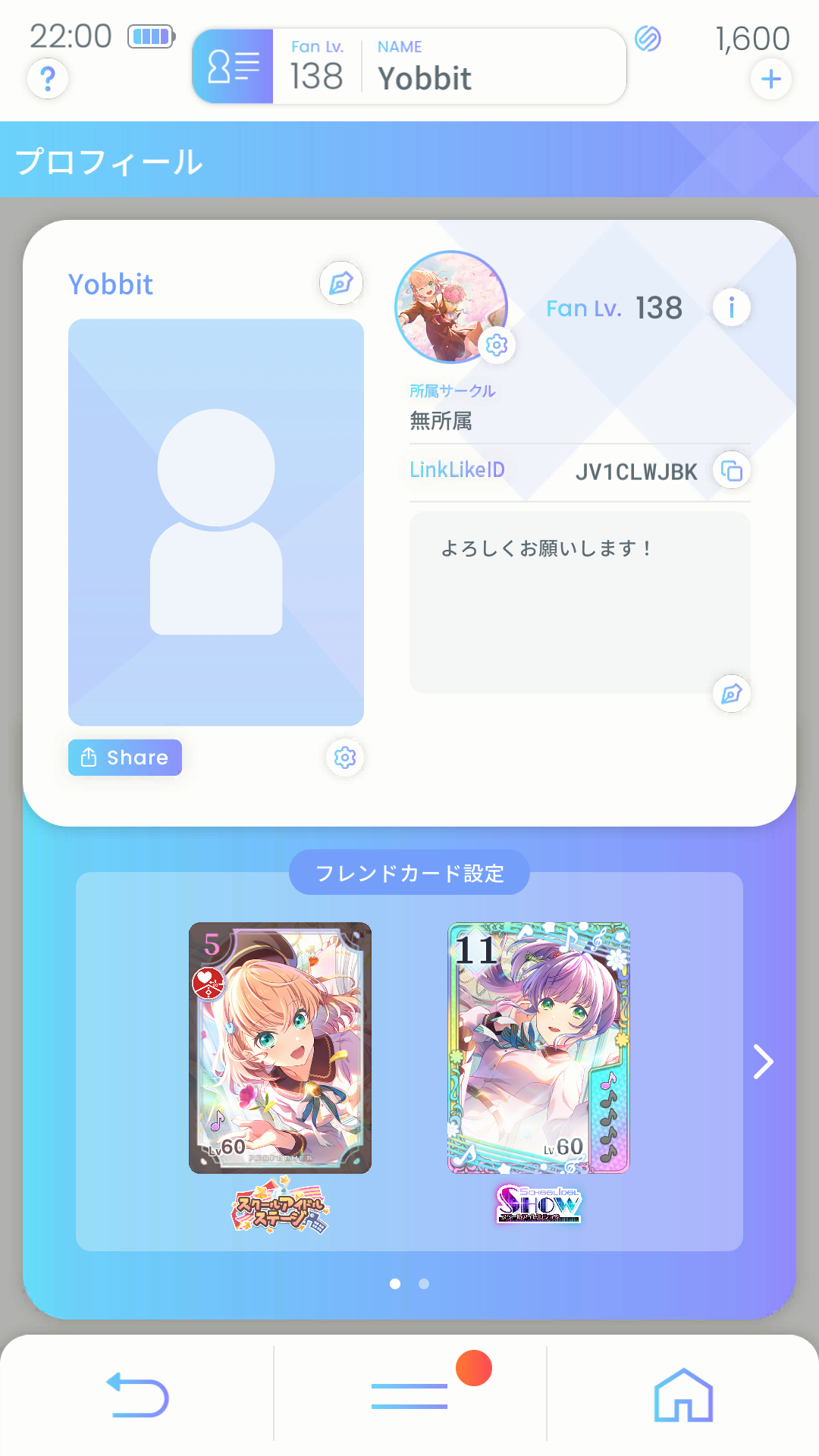Edit the name Yobbit
The height and width of the screenshot is (1456, 819).
(341, 284)
